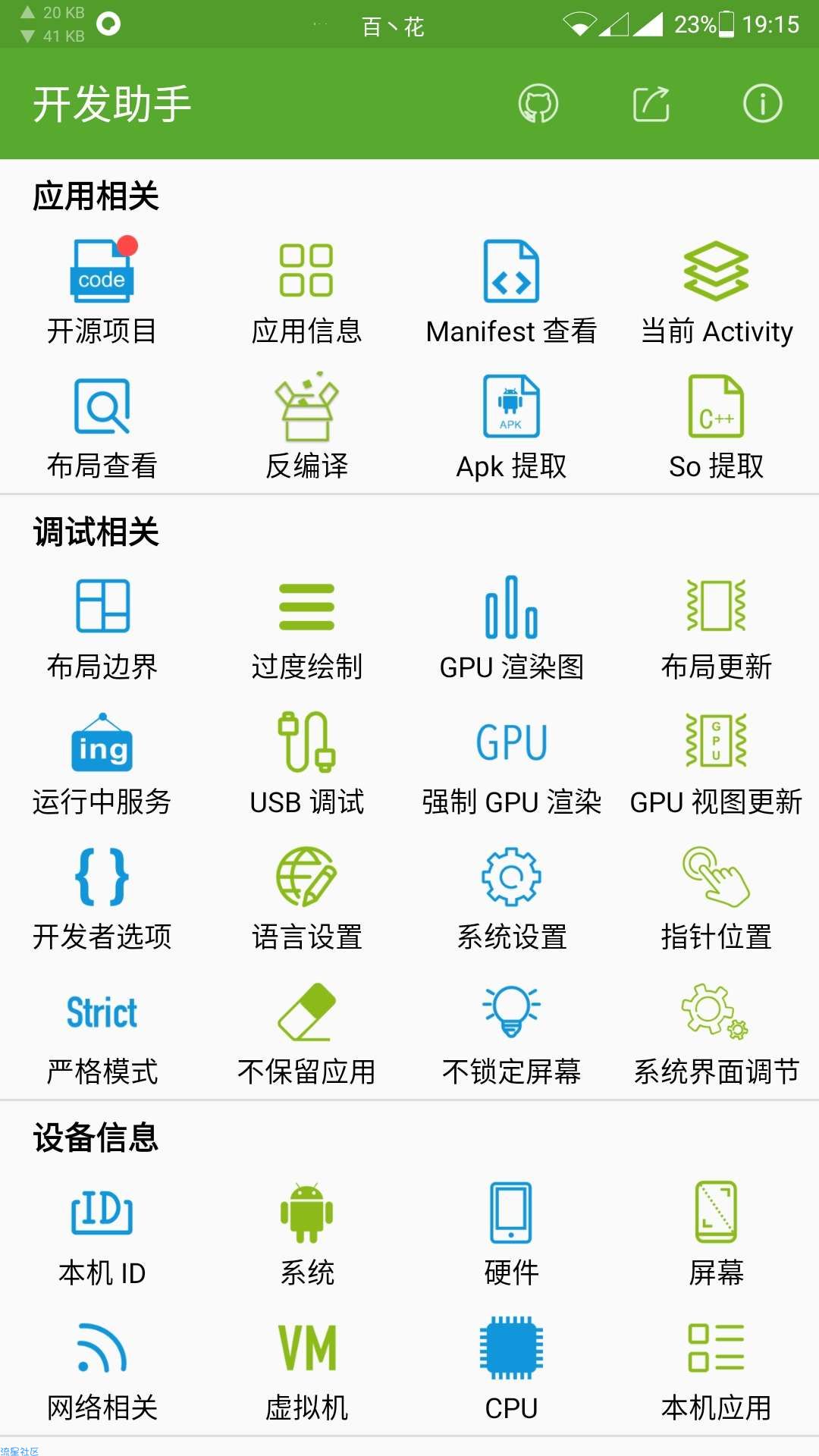Open 网络相关 network info

pyautogui.click(x=102, y=1370)
